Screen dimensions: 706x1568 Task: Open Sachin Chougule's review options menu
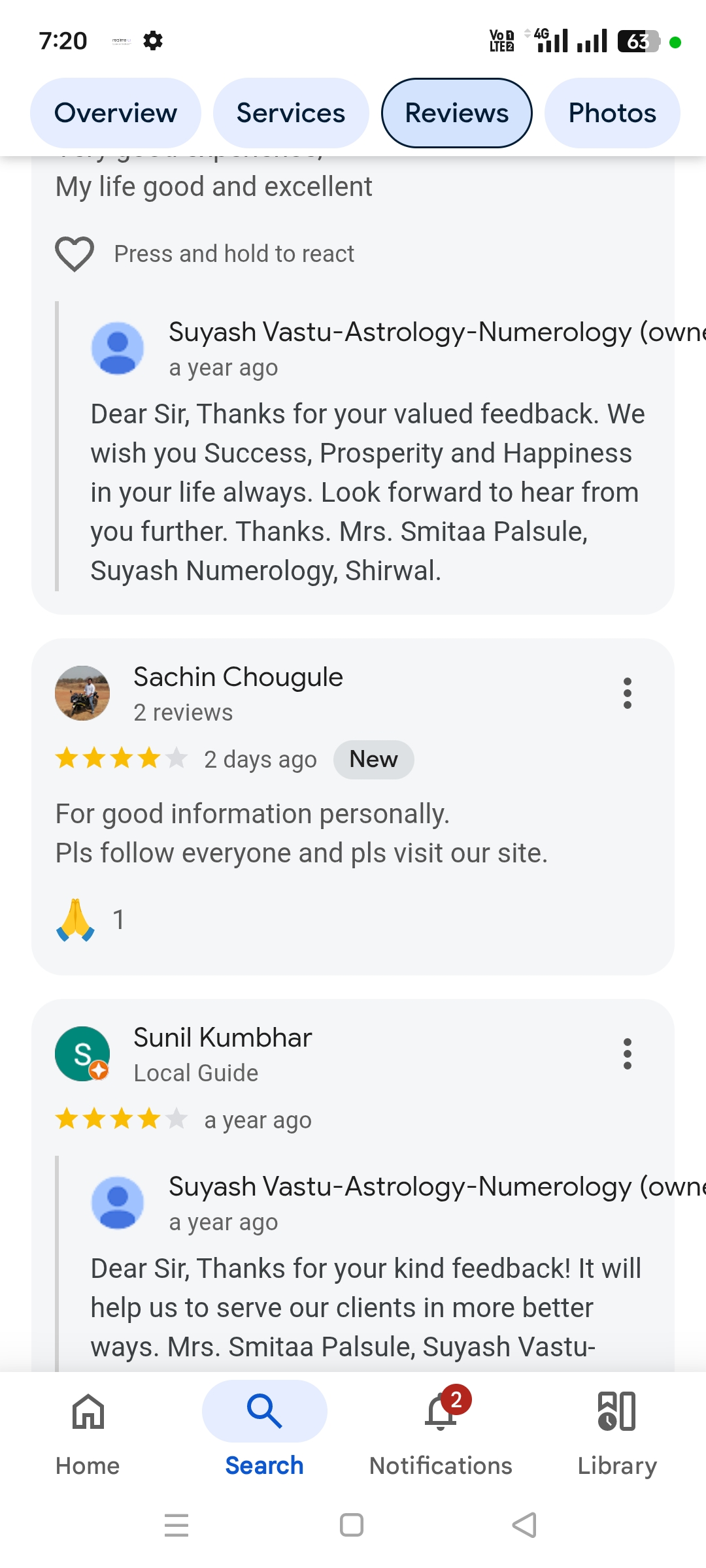[627, 693]
